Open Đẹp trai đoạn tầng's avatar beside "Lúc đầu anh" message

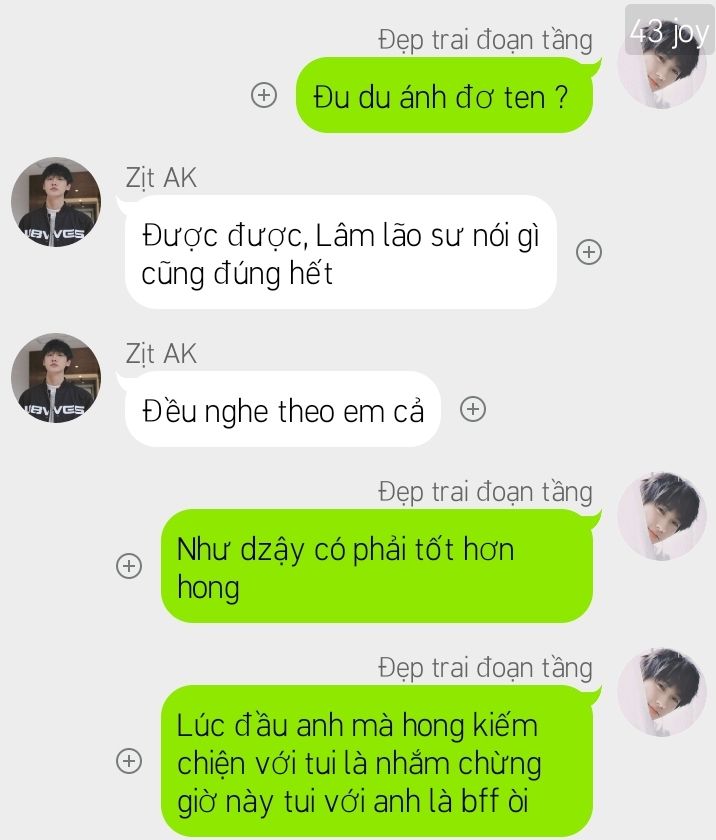click(662, 692)
